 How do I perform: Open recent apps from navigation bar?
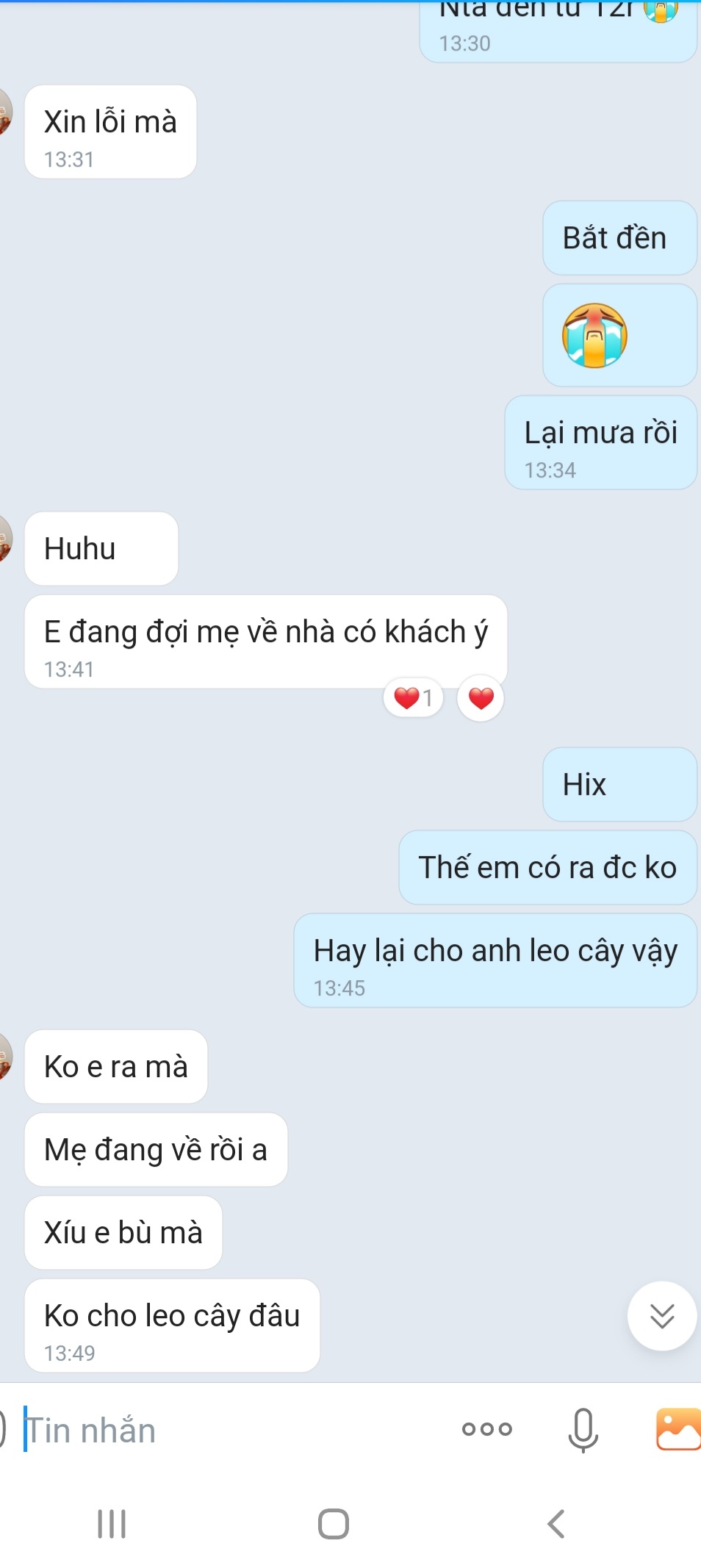point(112,1524)
